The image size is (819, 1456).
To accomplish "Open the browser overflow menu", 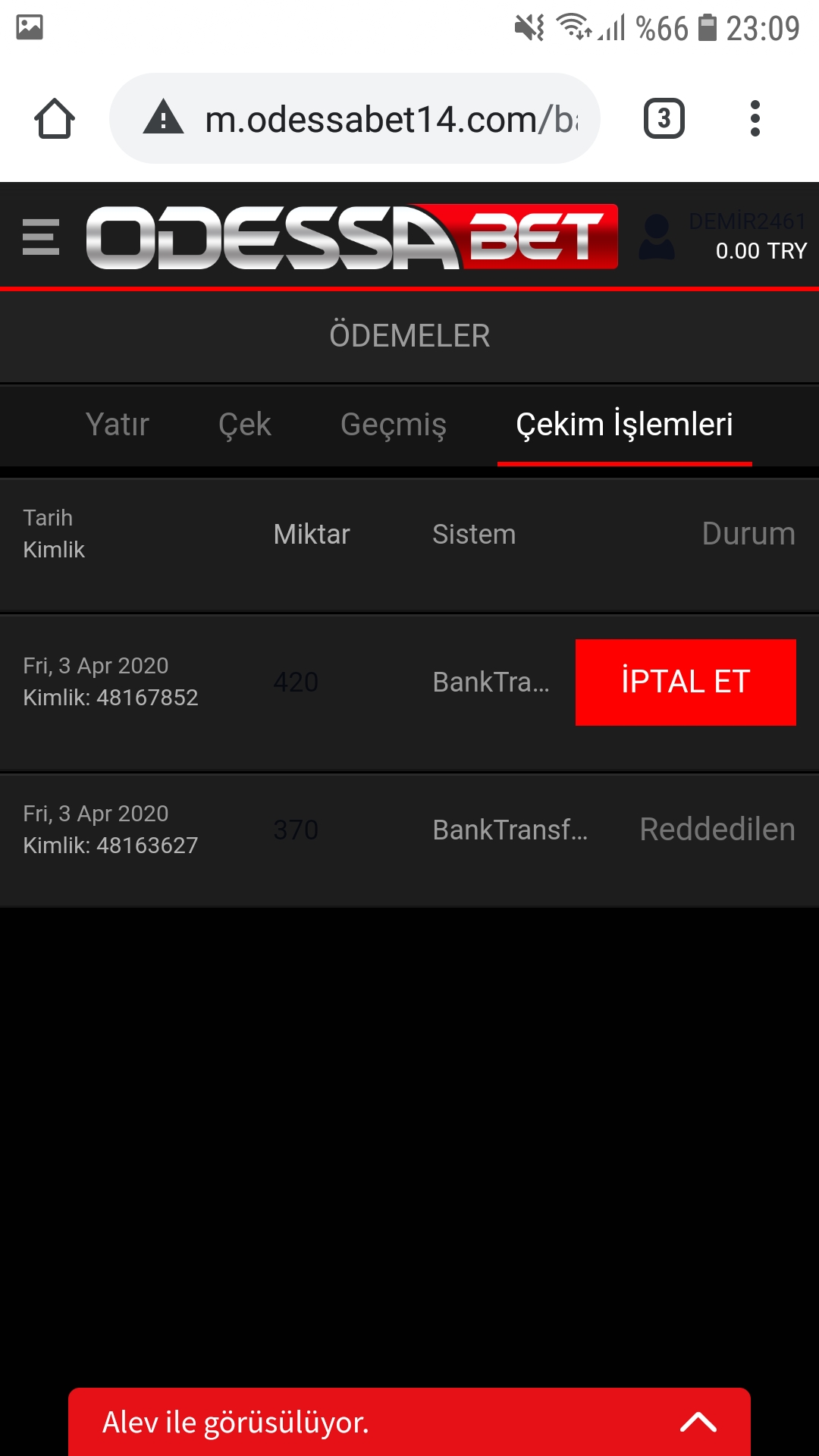I will pos(755,118).
